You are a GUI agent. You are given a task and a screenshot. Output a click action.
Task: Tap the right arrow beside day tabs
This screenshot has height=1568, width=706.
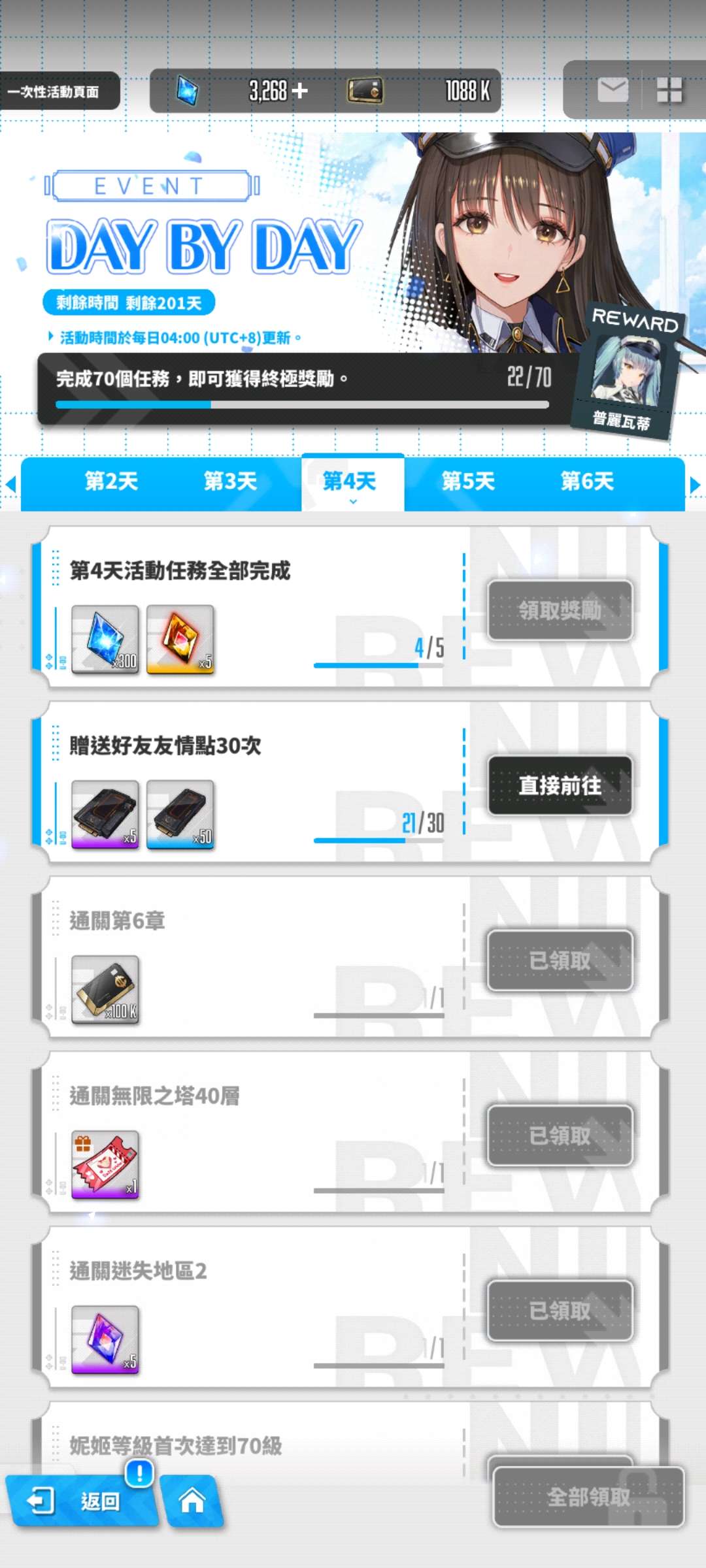(695, 485)
